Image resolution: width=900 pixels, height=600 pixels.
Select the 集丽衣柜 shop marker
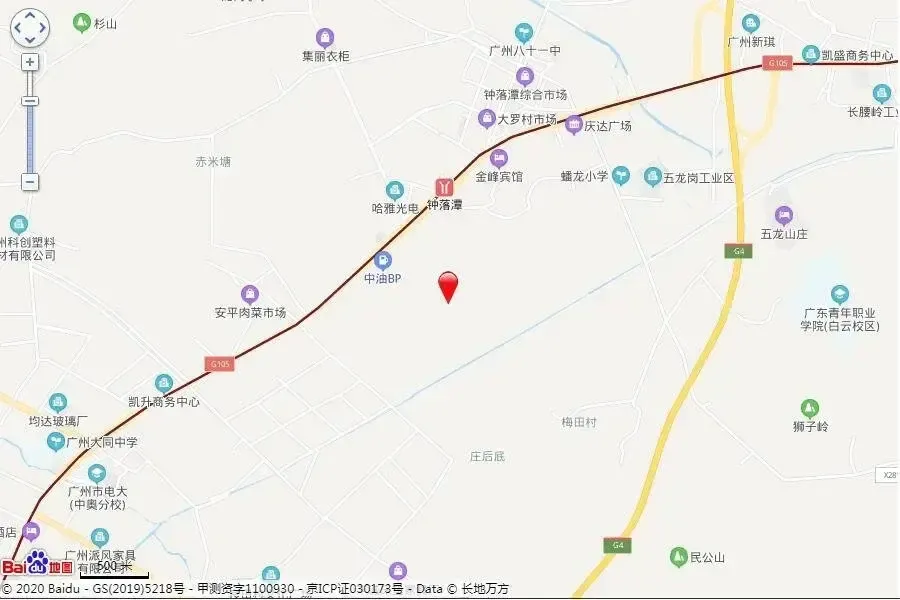[x=325, y=38]
